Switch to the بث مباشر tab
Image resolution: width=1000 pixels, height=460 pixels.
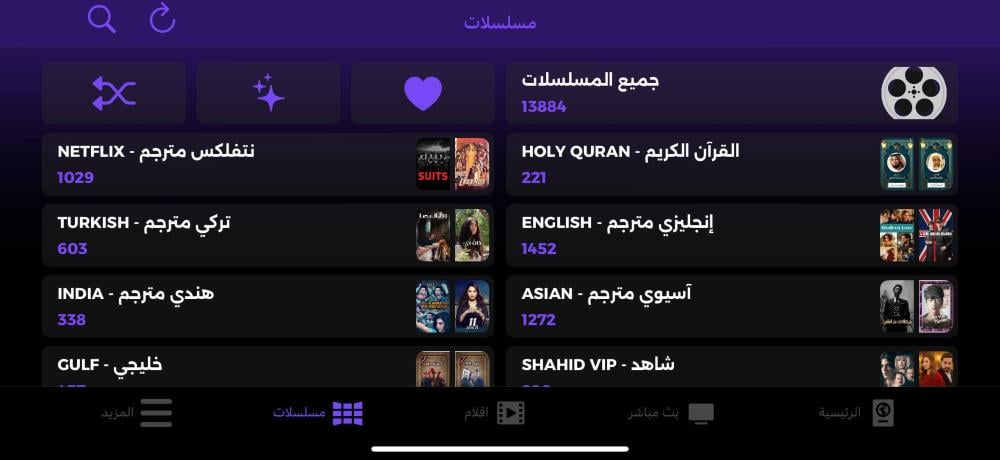[671, 413]
